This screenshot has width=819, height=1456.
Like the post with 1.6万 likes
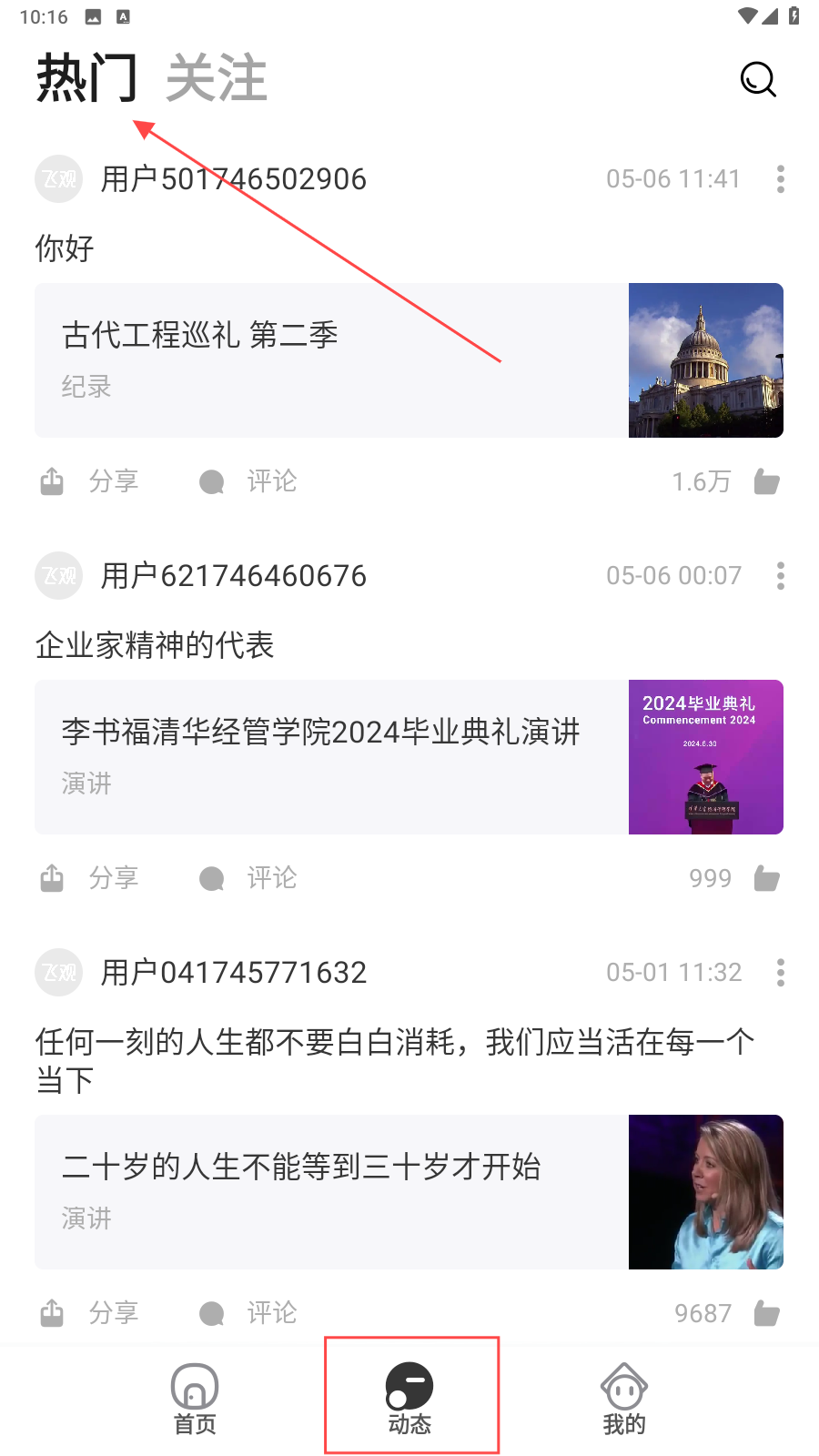click(766, 481)
